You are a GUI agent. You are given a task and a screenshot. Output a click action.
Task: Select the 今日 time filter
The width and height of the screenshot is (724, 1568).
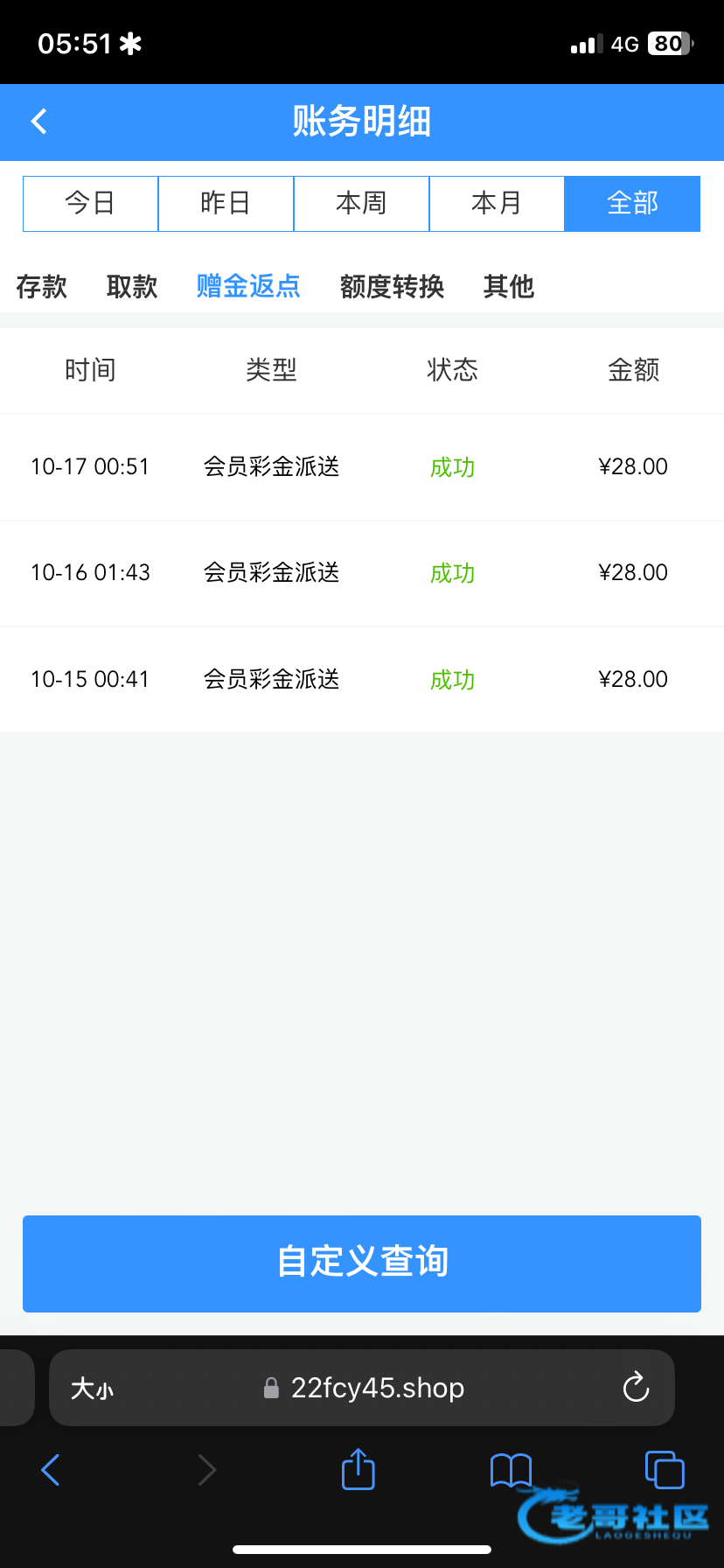[x=90, y=204]
